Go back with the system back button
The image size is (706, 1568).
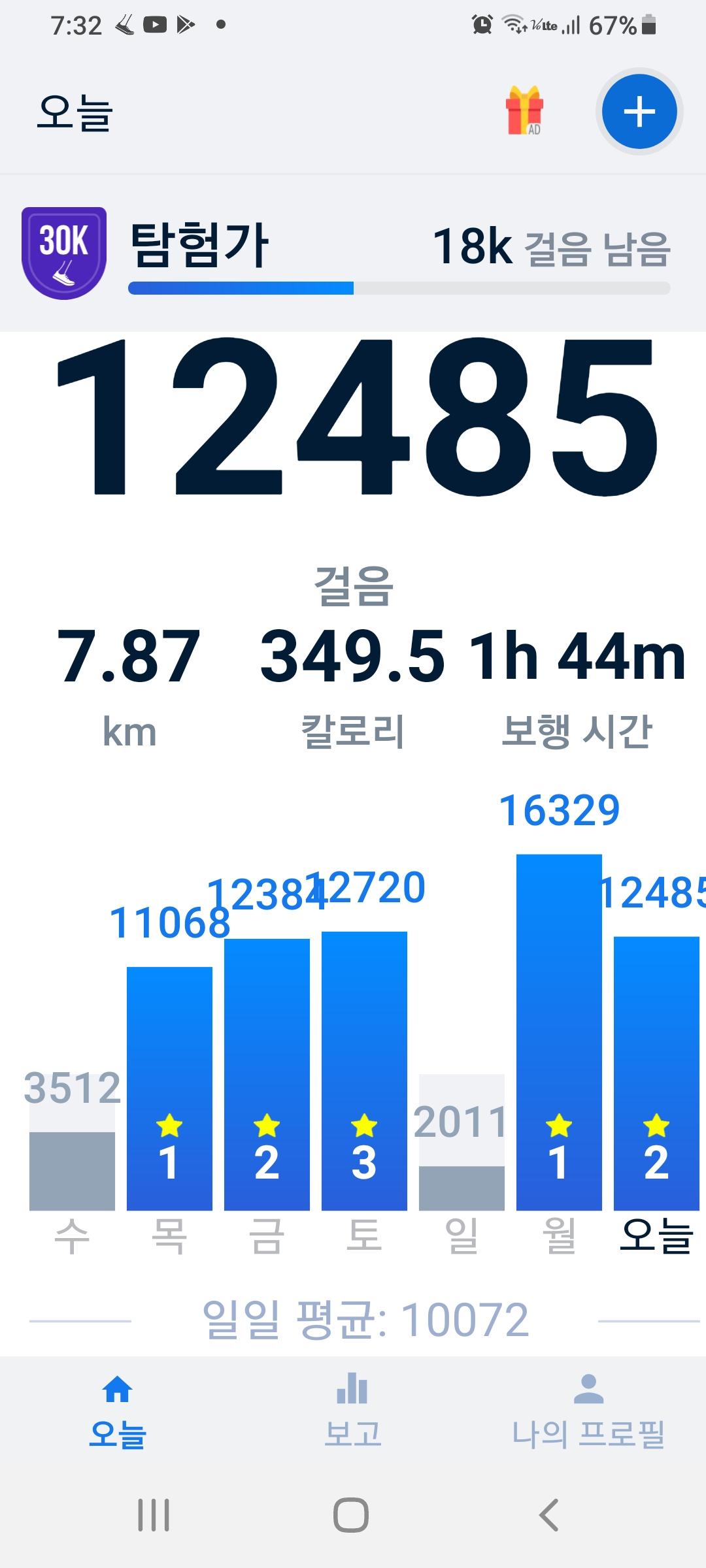coord(549,1514)
